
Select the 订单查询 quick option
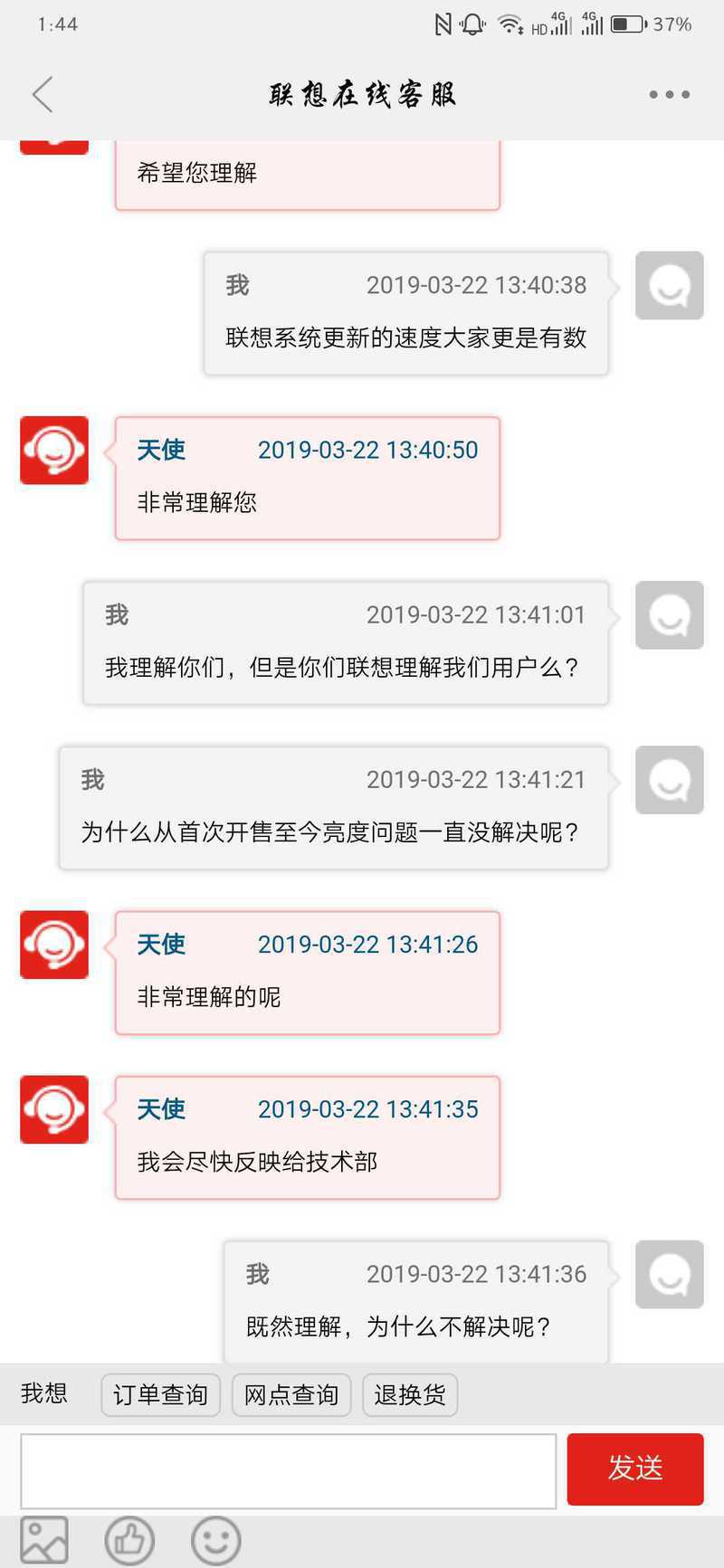pos(160,1394)
